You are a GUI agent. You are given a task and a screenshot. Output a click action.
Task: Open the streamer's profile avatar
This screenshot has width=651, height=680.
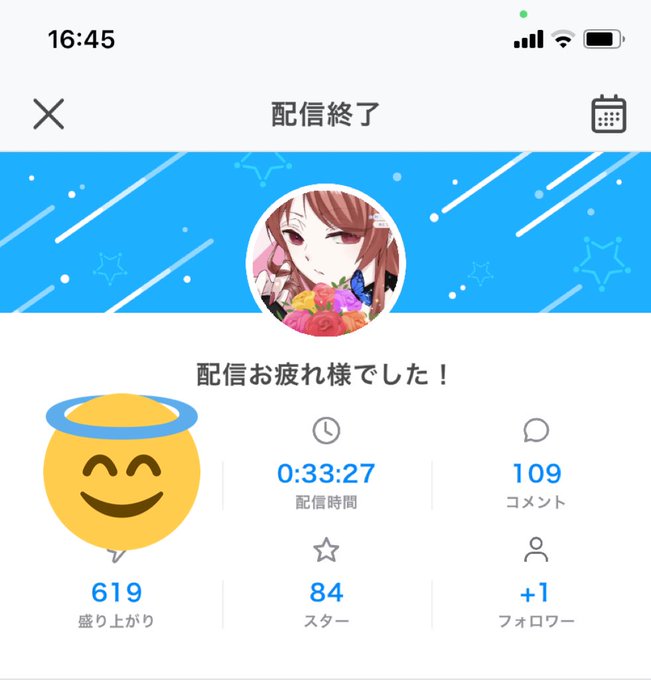326,262
